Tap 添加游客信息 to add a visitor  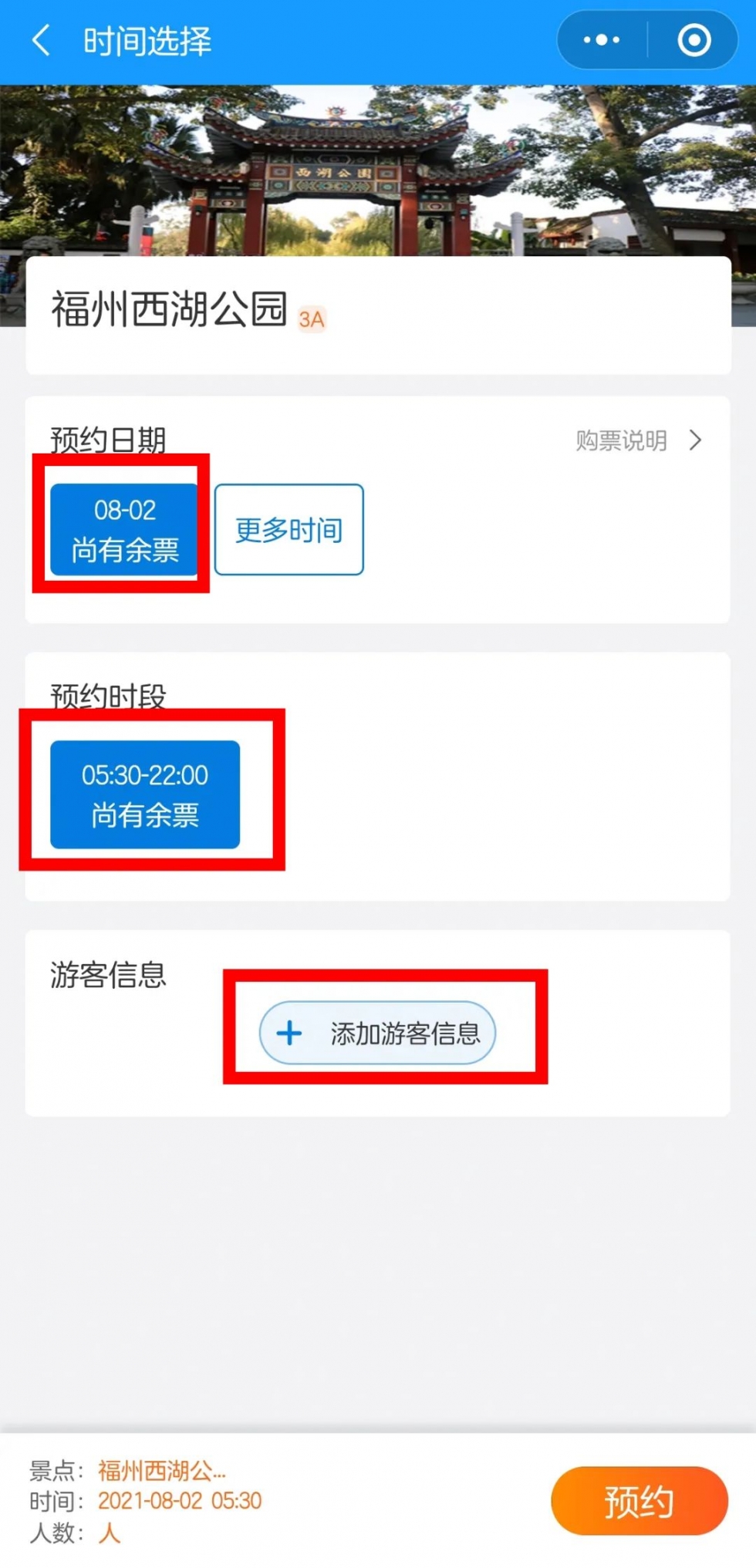click(x=377, y=1032)
